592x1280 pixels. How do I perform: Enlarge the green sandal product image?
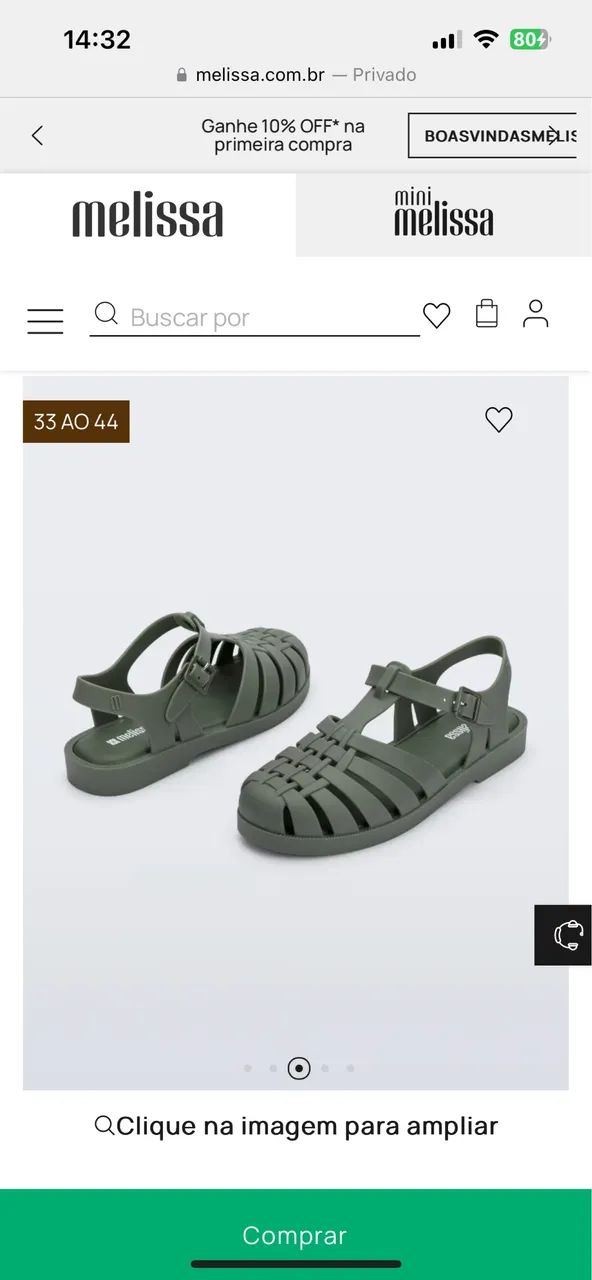pos(296,732)
